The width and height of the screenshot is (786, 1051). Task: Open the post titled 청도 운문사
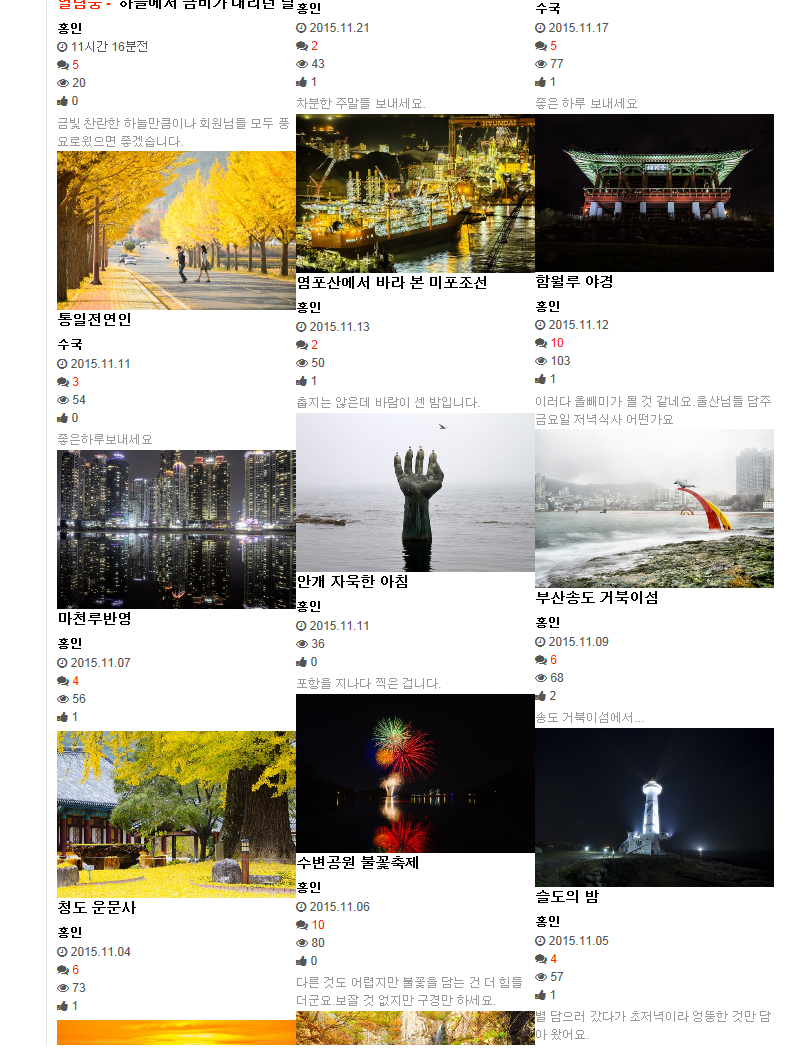coord(96,908)
